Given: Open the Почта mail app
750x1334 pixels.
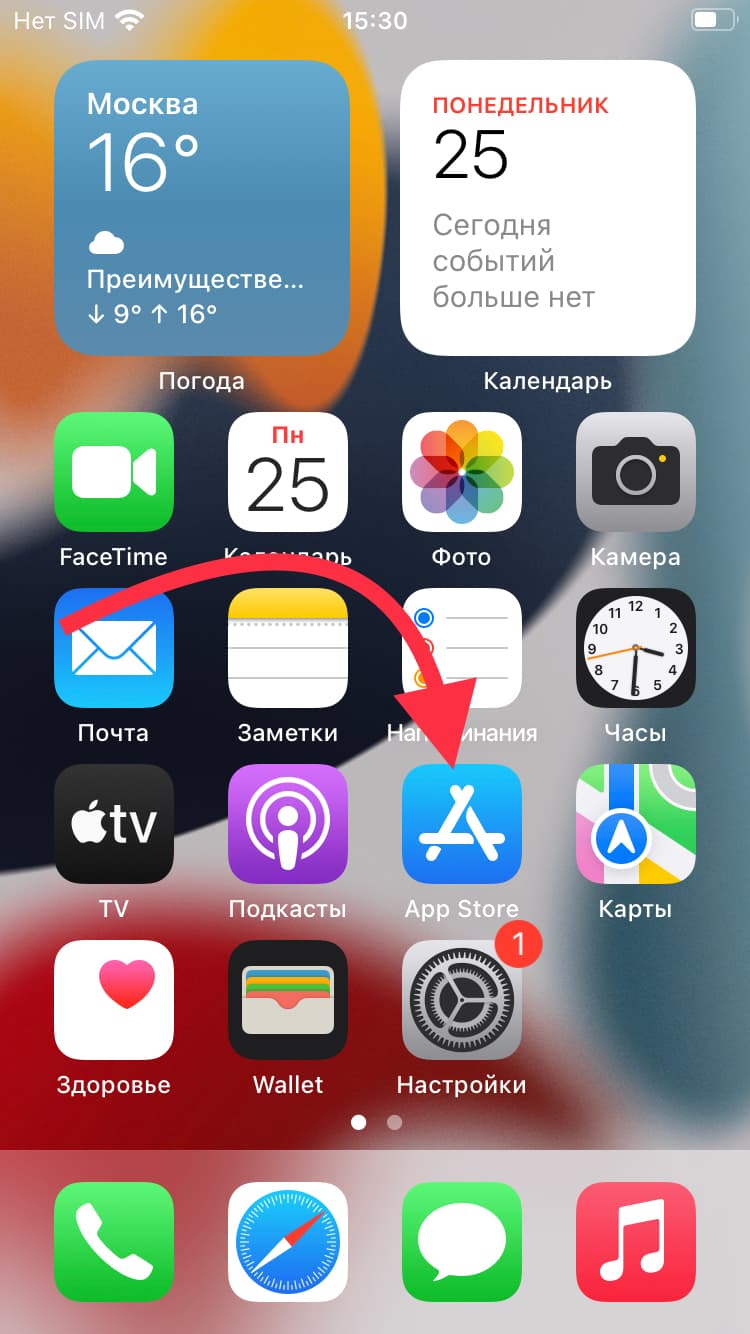Looking at the screenshot, I should click(x=114, y=648).
